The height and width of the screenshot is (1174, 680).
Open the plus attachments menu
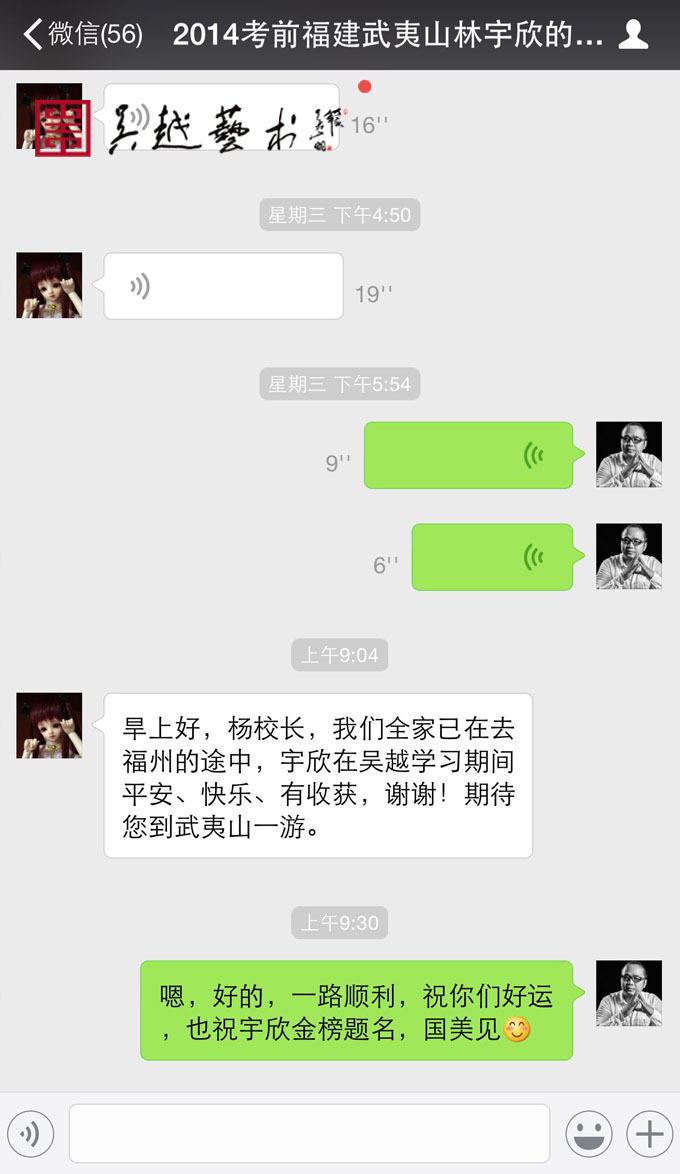coord(649,1133)
